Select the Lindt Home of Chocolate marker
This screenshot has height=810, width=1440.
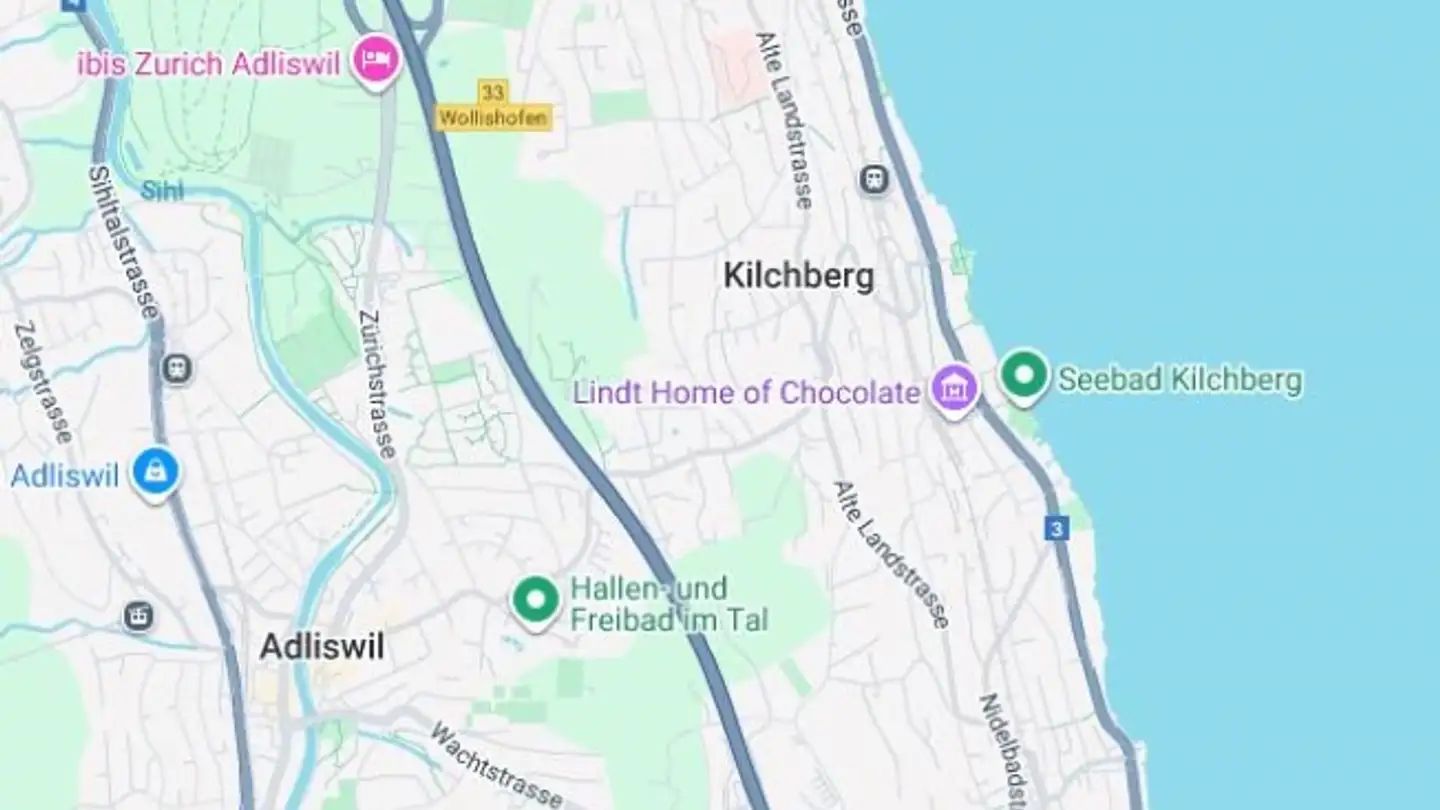955,388
